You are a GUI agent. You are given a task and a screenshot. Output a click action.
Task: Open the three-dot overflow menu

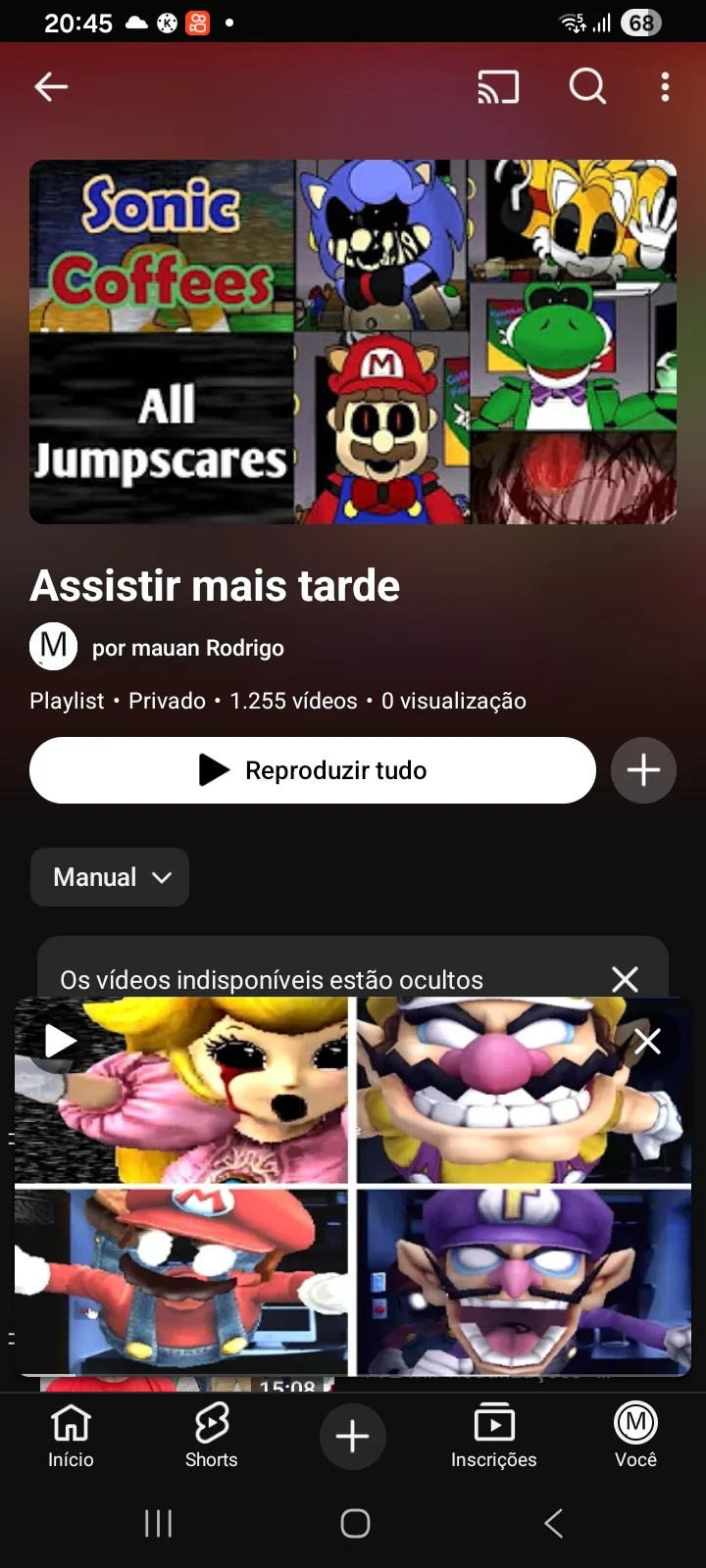point(665,87)
